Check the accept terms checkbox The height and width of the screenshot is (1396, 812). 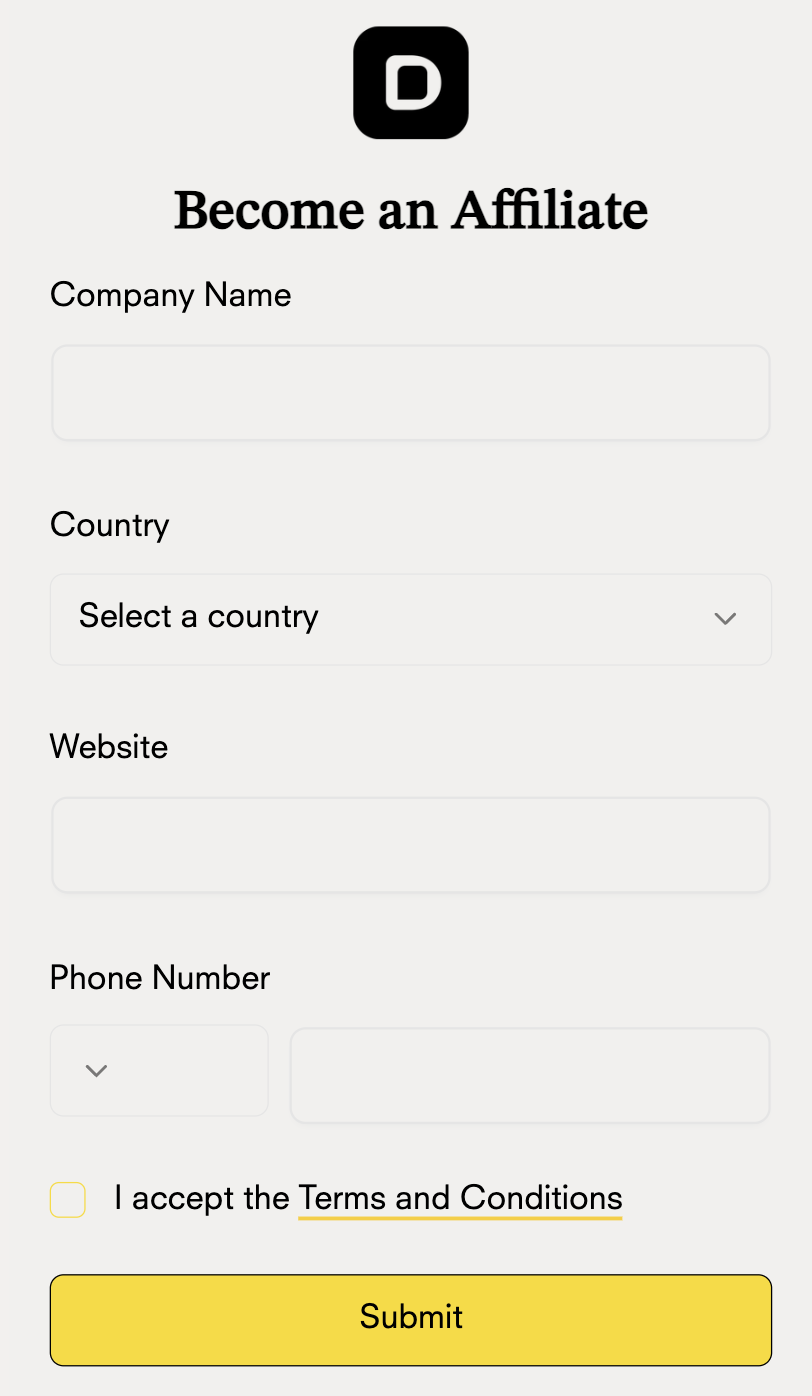coord(68,1199)
